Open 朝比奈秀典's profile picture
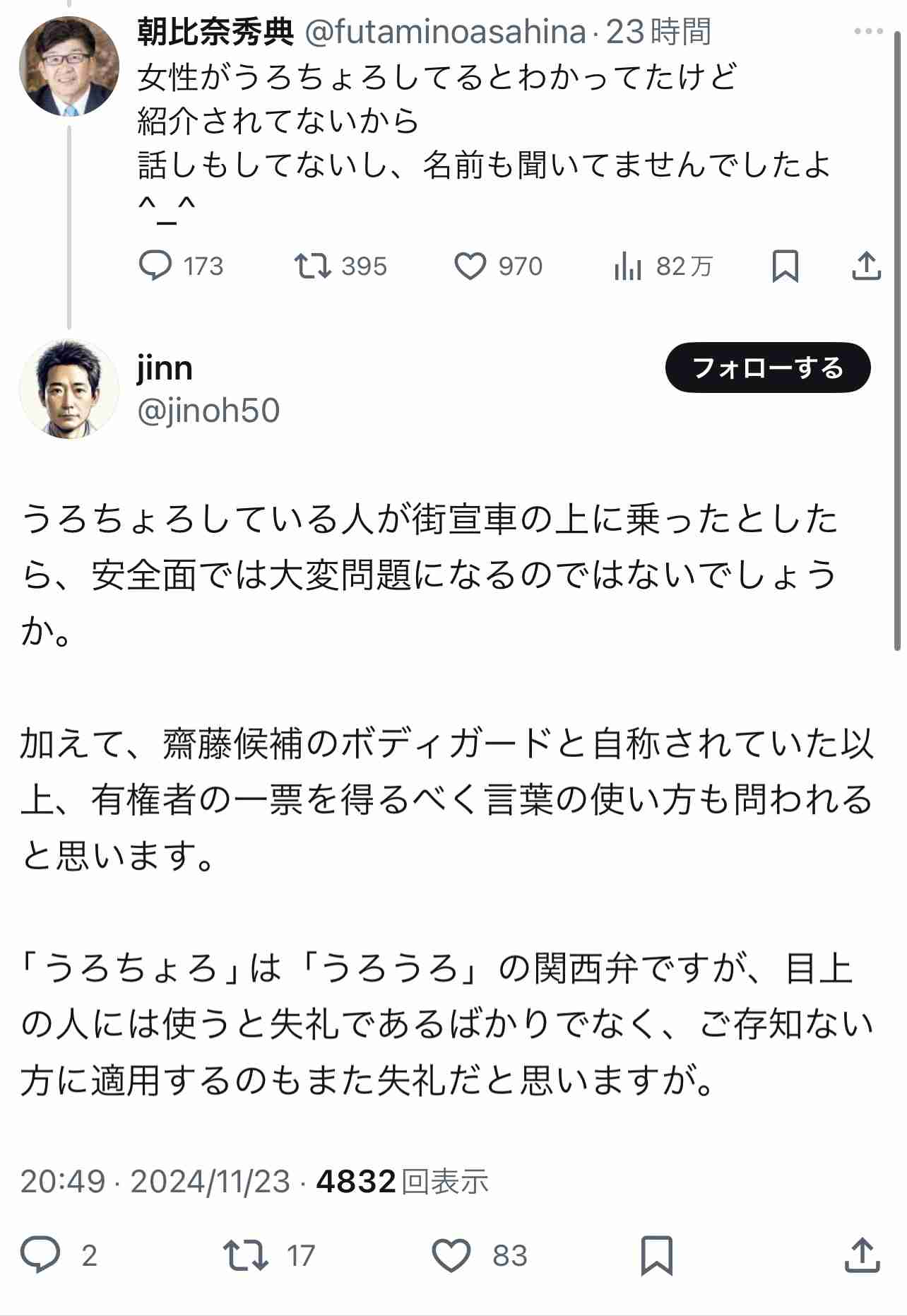The image size is (907, 1316). tap(69, 66)
